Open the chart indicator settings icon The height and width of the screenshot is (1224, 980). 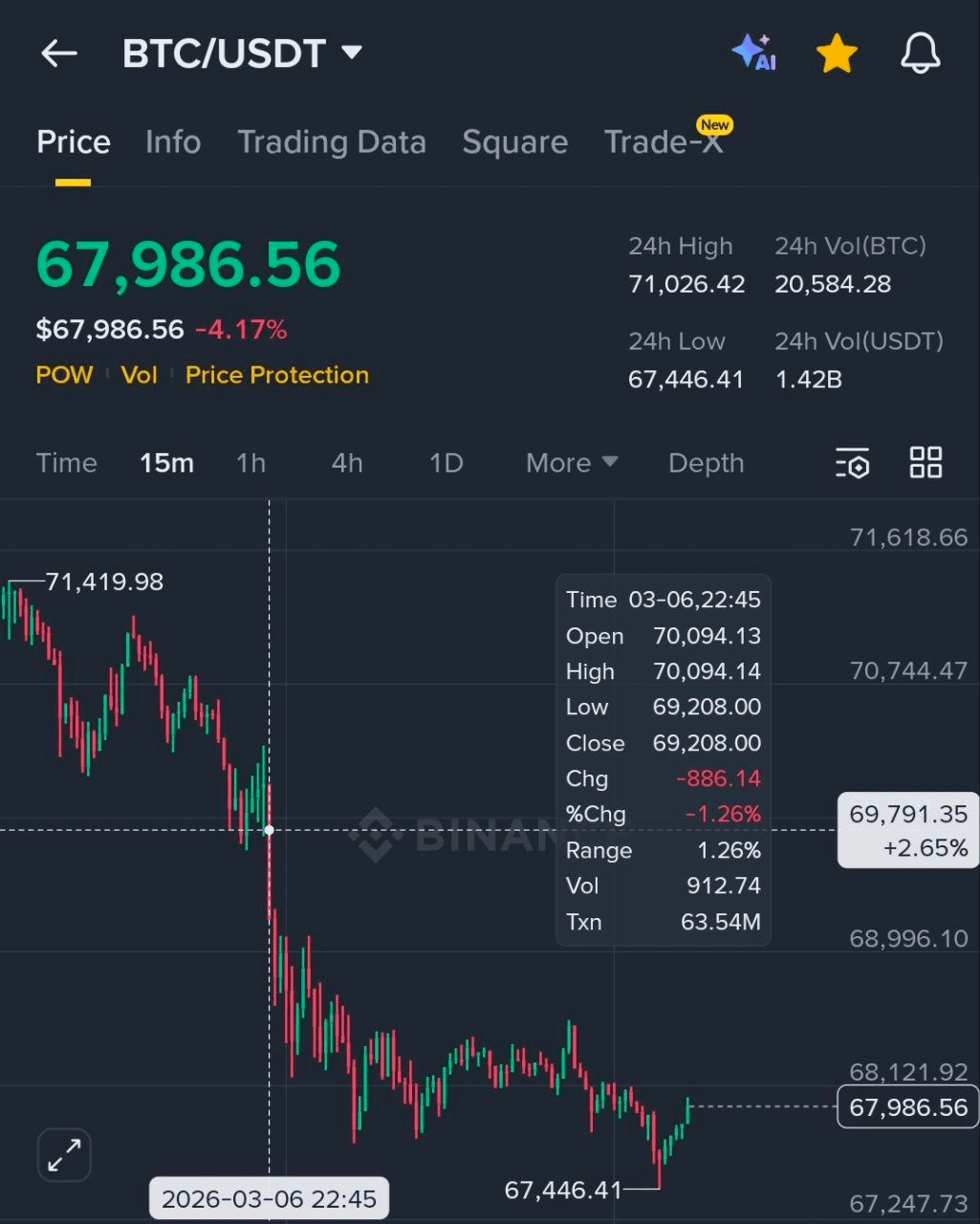(851, 463)
